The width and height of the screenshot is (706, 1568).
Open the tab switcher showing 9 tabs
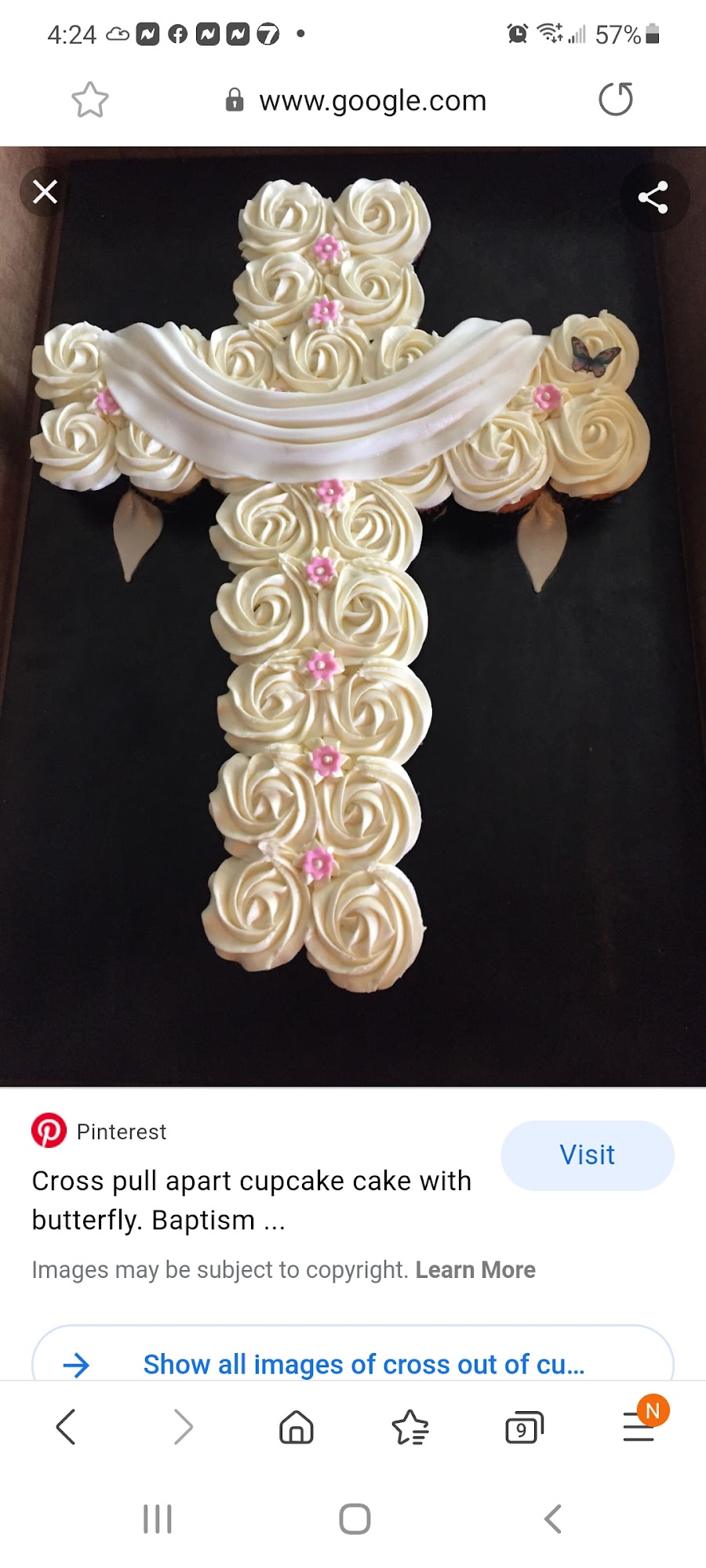(523, 1428)
